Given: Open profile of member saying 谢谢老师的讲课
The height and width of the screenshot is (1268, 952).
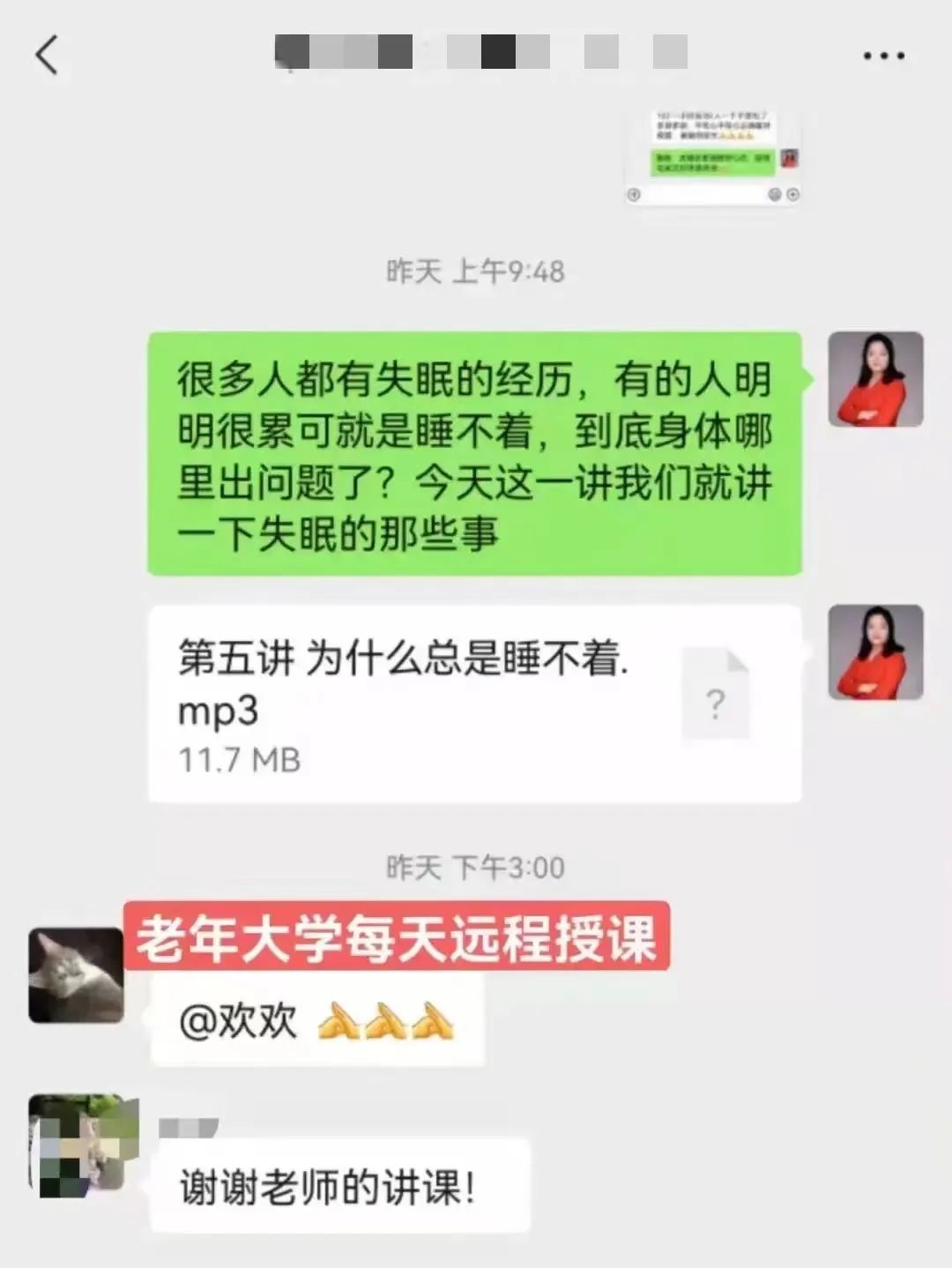Looking at the screenshot, I should tap(83, 1145).
